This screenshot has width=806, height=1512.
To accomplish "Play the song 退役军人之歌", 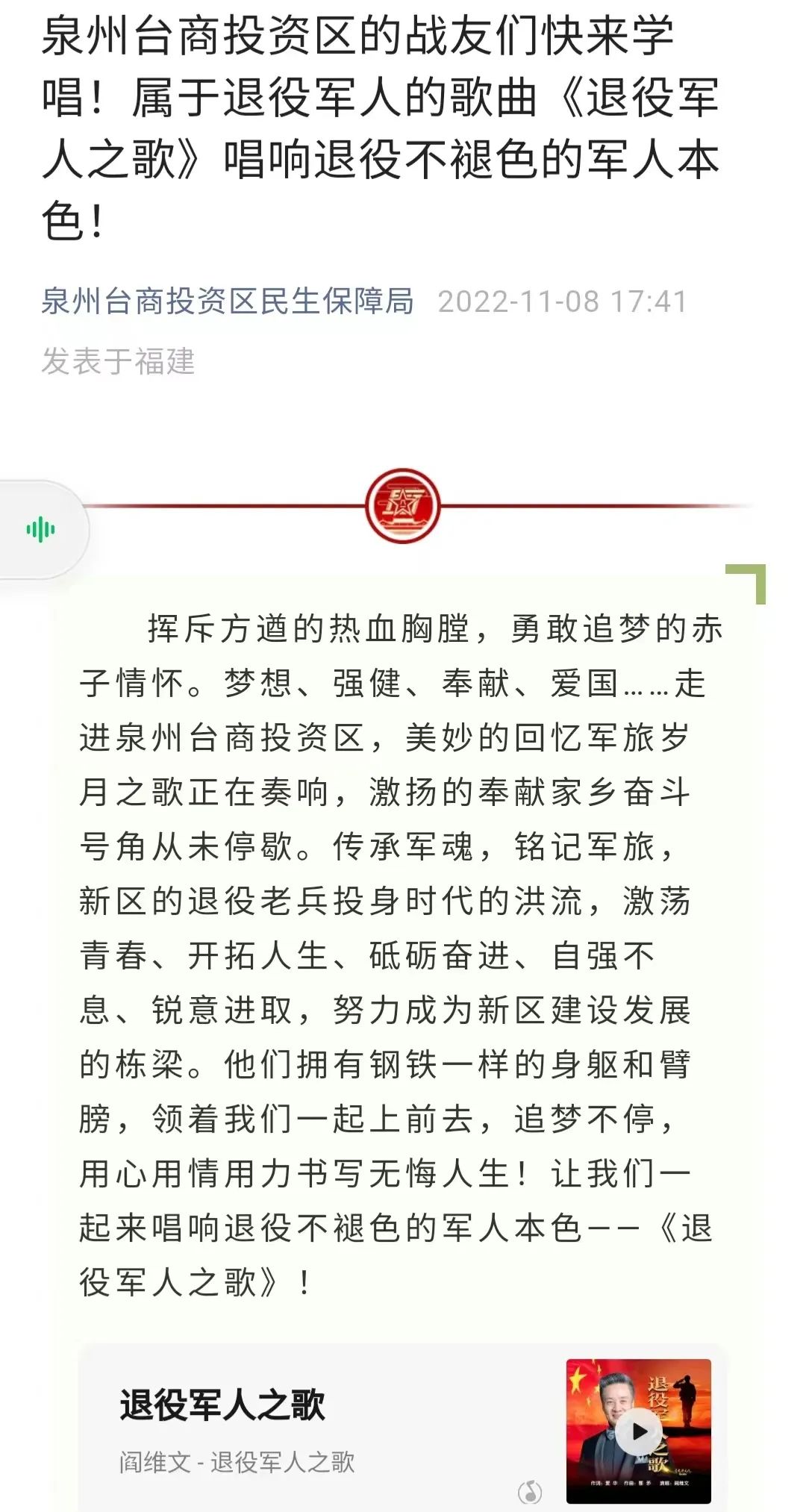I will pyautogui.click(x=639, y=1431).
